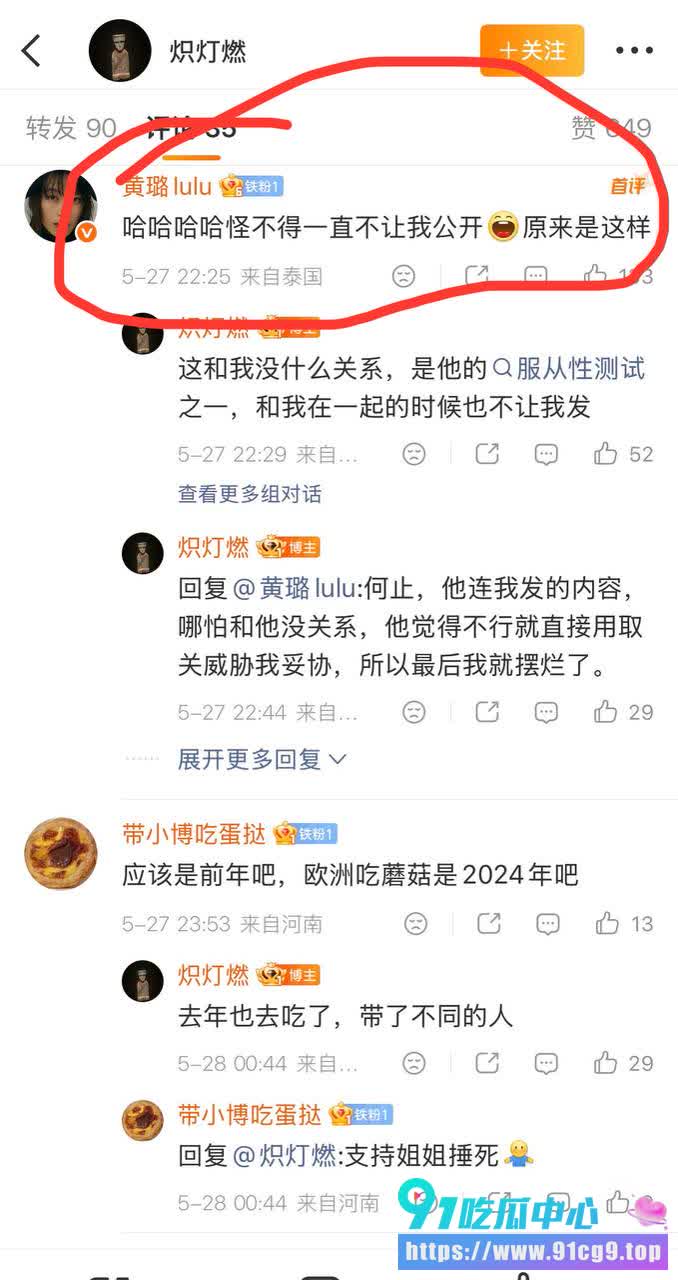This screenshot has width=678, height=1280.
Task: Follow 炽灯燃 with the 关注 button
Action: [532, 50]
